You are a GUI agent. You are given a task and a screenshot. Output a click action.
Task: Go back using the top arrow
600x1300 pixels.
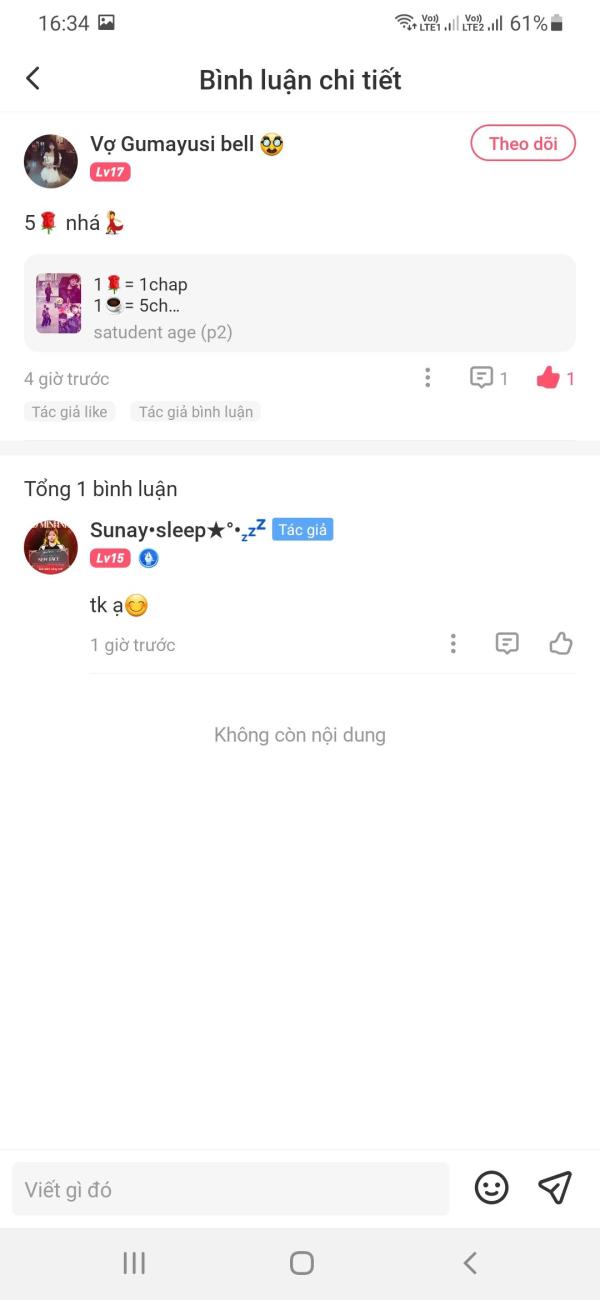33,79
